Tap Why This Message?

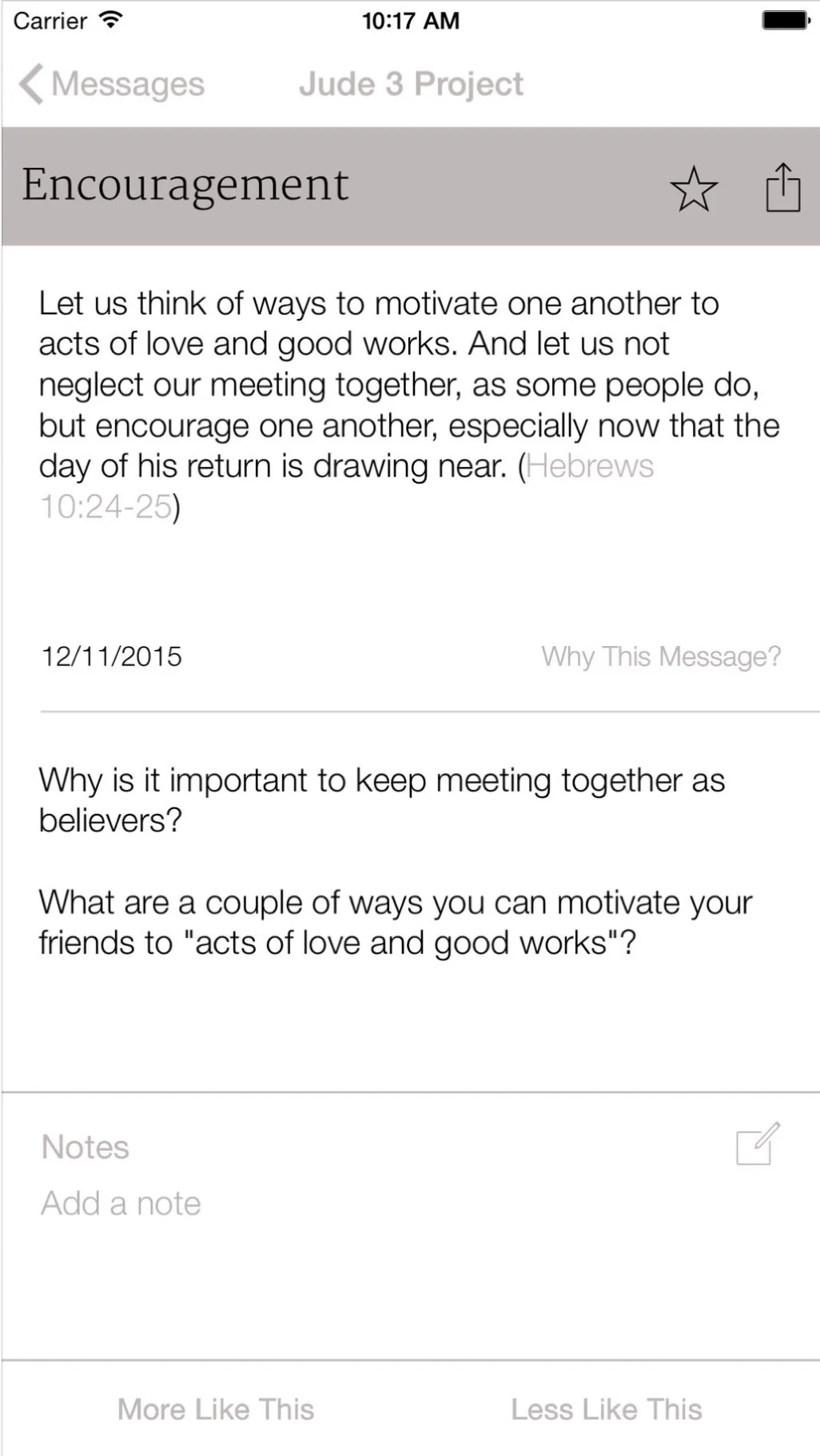pyautogui.click(x=661, y=656)
